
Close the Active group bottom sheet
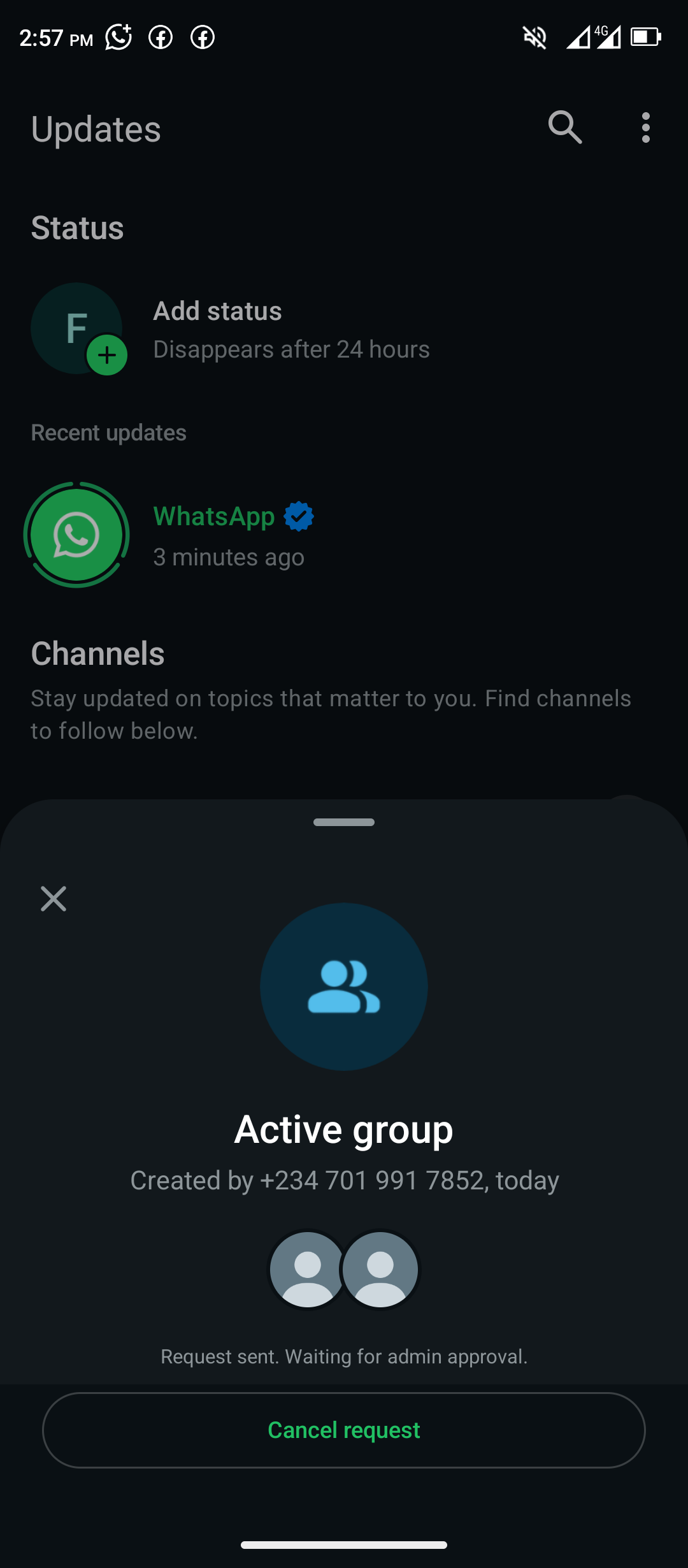(x=54, y=899)
